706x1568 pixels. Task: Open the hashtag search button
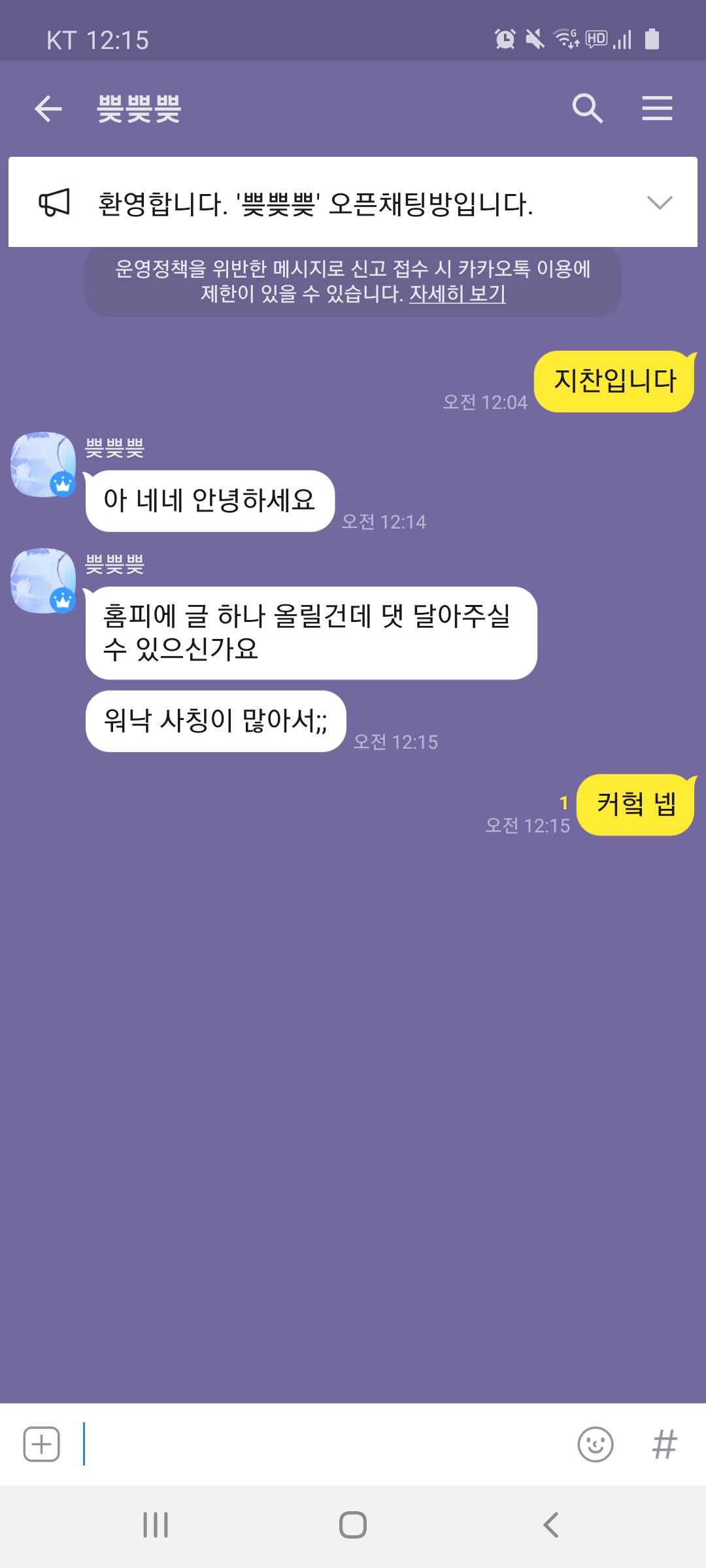pyautogui.click(x=664, y=1444)
